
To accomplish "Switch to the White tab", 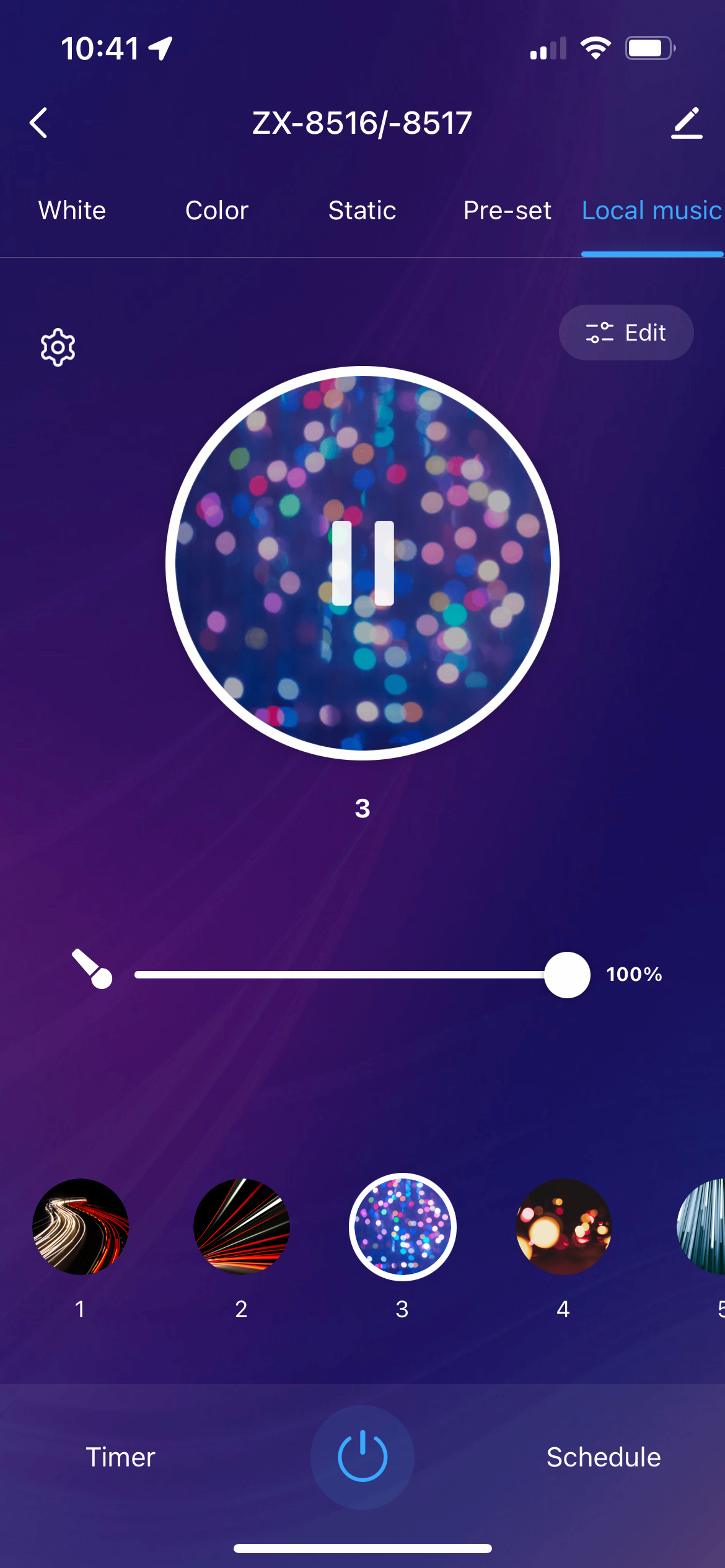I will pos(72,211).
